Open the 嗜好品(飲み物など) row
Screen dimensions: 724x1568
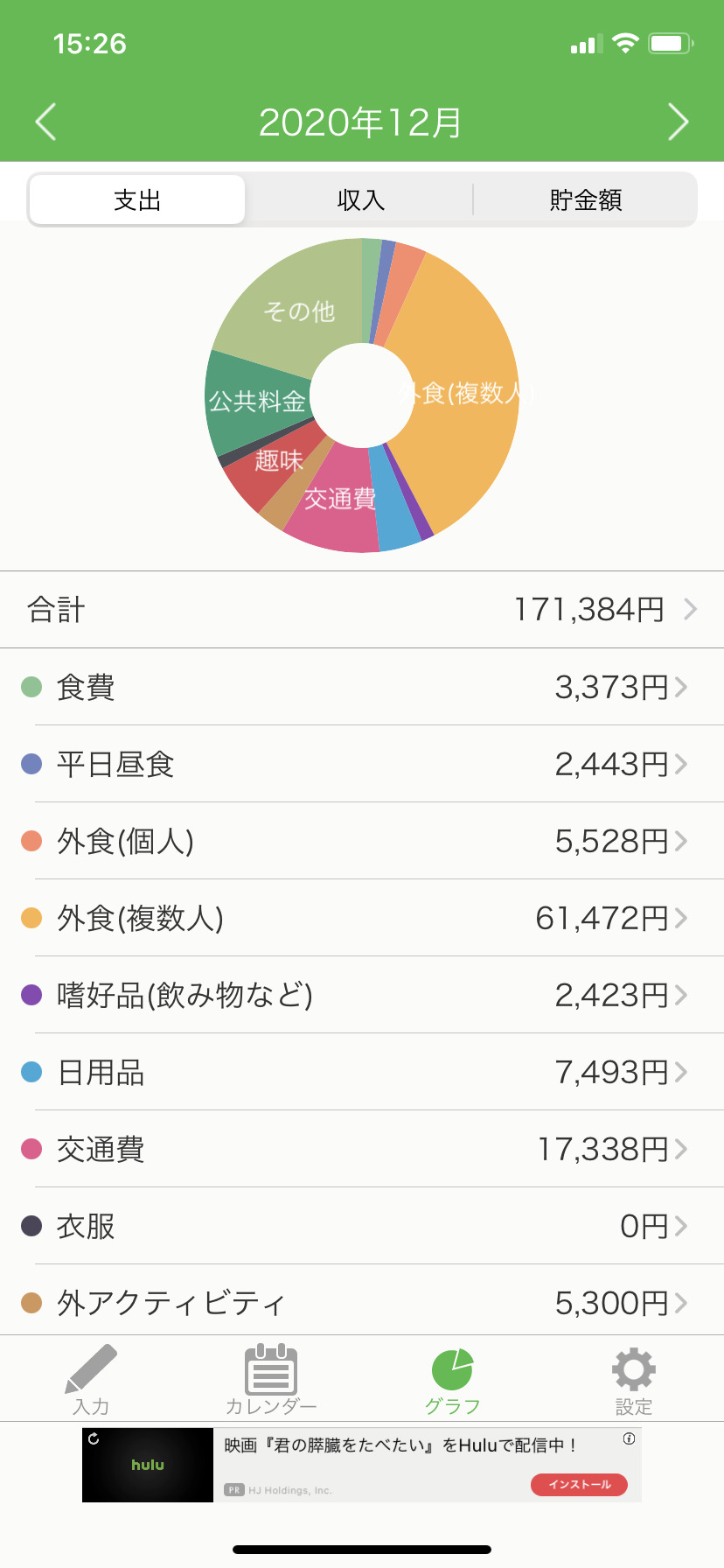(362, 995)
